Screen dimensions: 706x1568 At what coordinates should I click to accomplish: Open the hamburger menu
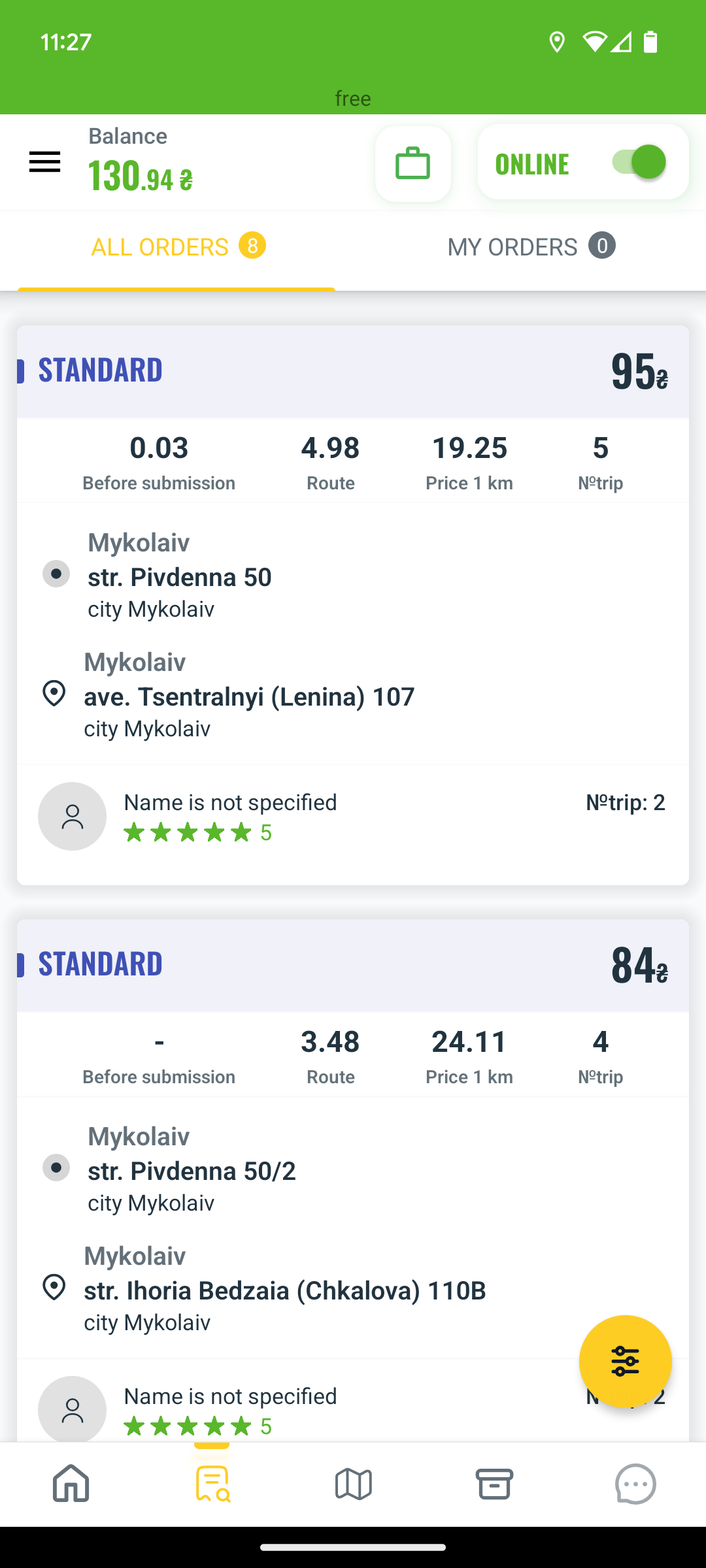click(x=44, y=162)
